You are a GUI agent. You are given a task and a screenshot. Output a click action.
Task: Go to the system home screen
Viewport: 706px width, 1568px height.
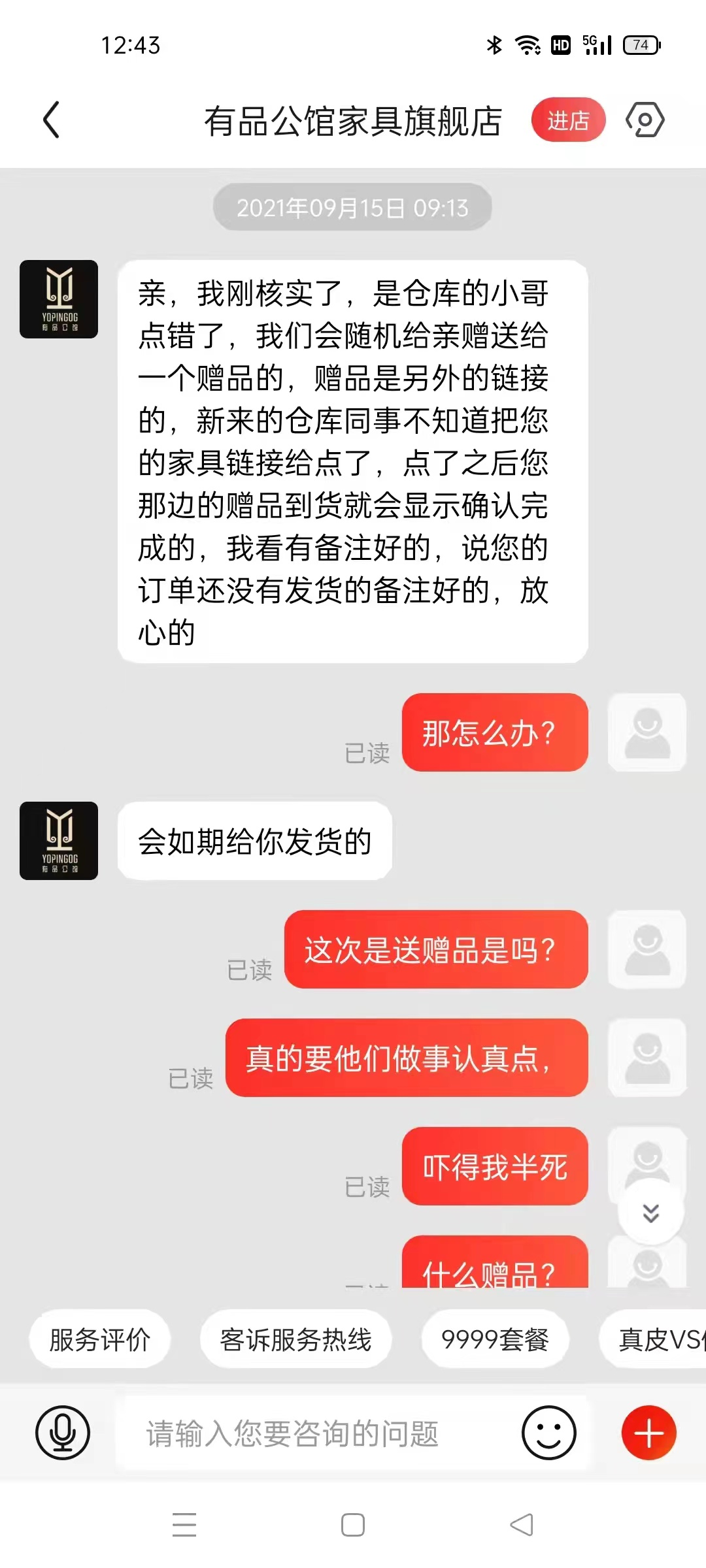point(353,1525)
